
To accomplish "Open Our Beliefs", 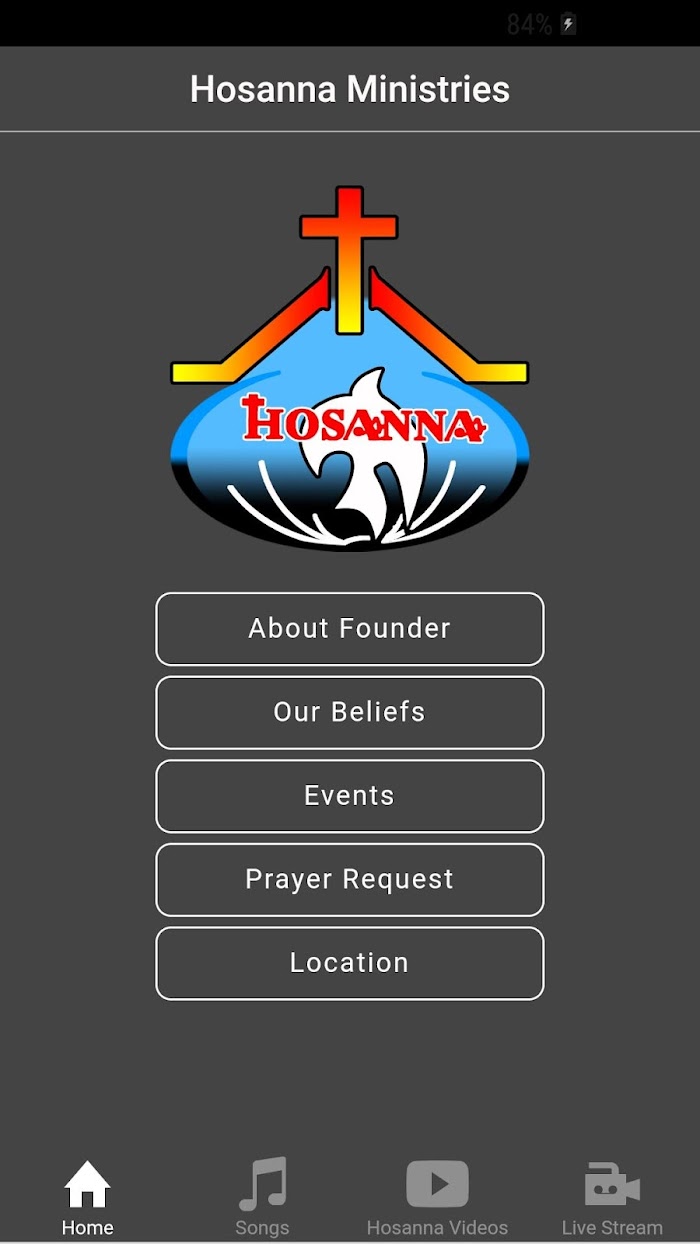I will point(350,713).
